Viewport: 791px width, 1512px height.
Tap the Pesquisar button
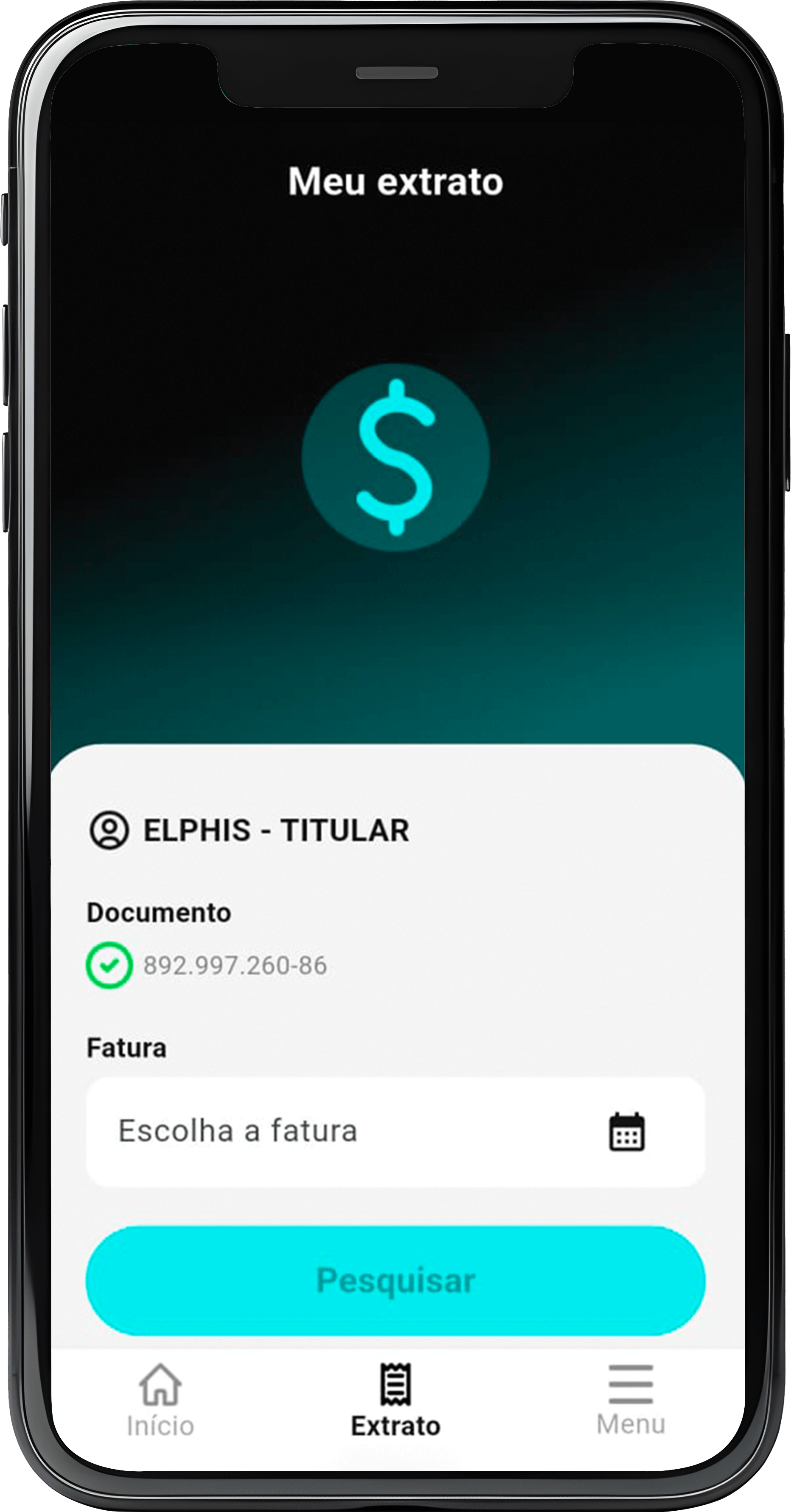pyautogui.click(x=395, y=1280)
